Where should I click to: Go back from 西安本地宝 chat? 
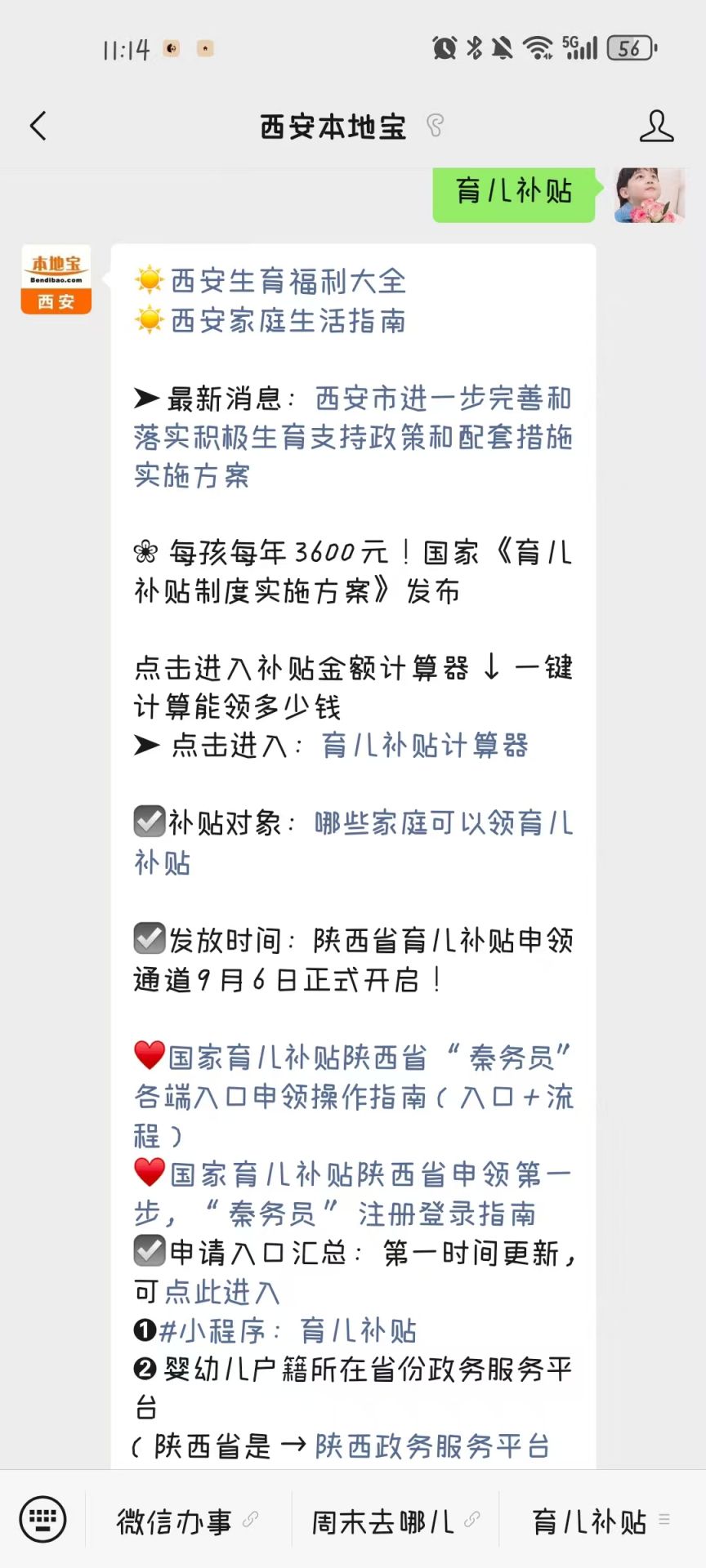[x=38, y=127]
